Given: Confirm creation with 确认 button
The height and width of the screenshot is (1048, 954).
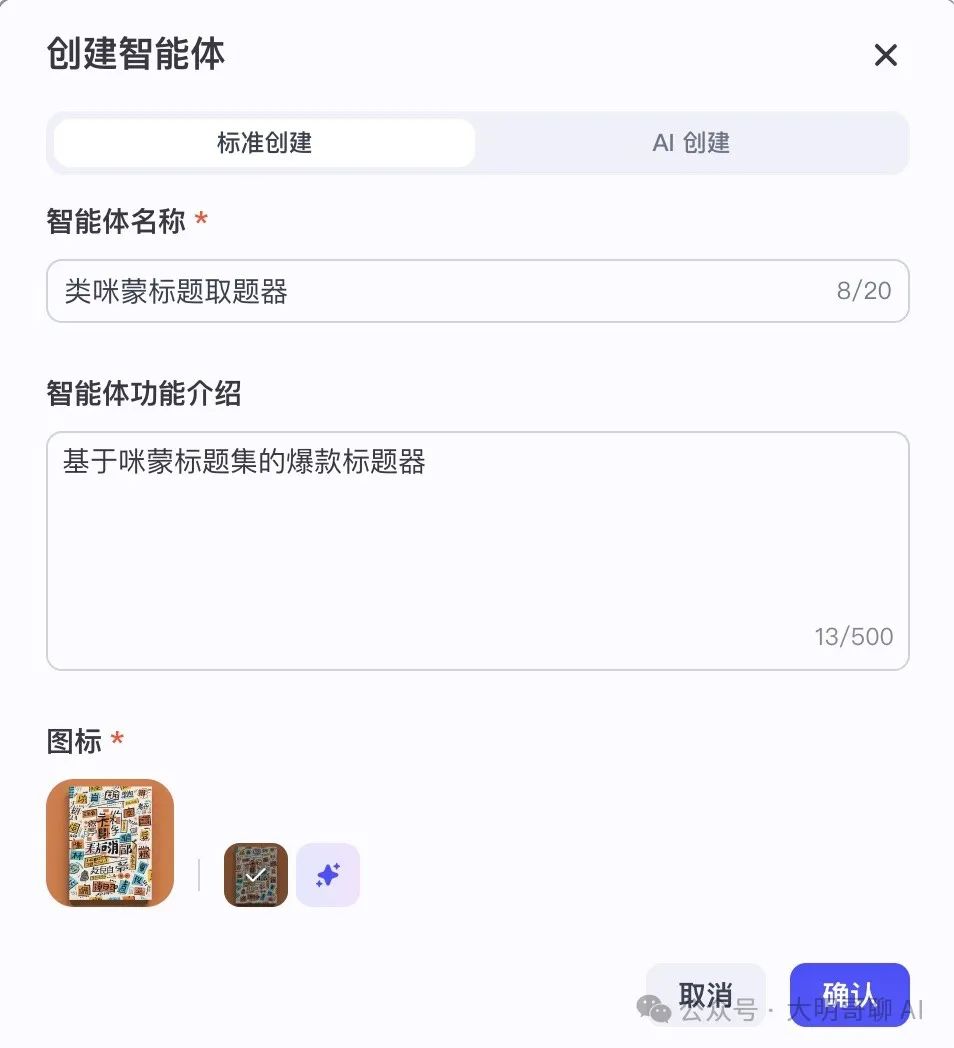Looking at the screenshot, I should point(849,994).
